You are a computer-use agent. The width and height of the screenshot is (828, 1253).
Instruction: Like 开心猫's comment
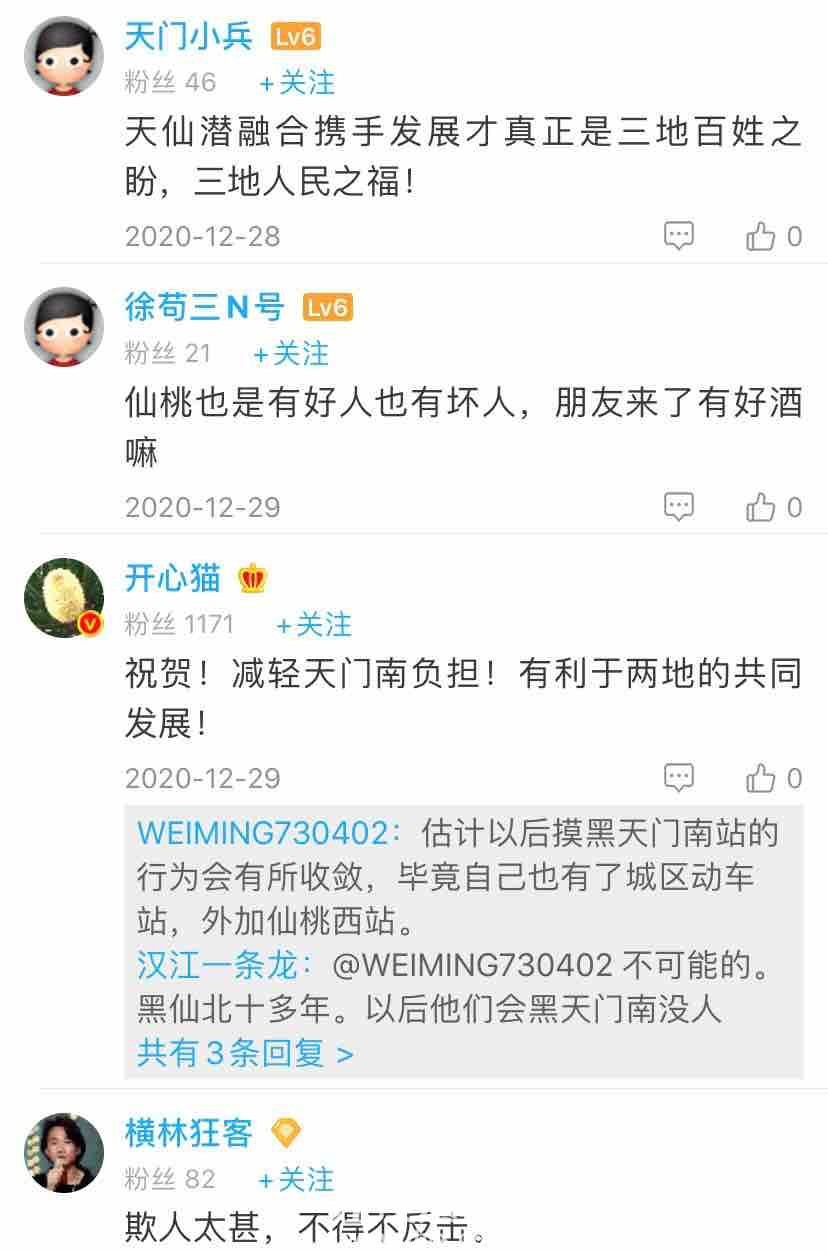tap(761, 778)
